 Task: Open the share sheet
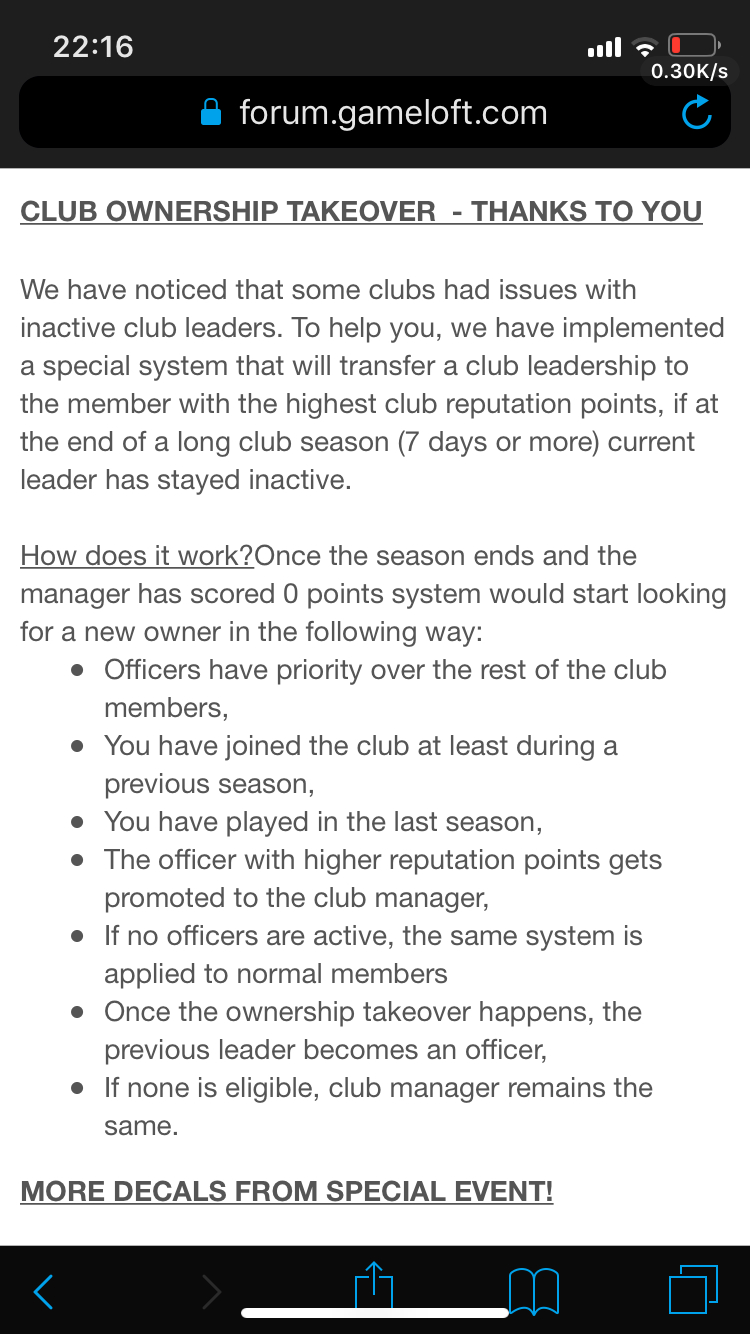[375, 1286]
